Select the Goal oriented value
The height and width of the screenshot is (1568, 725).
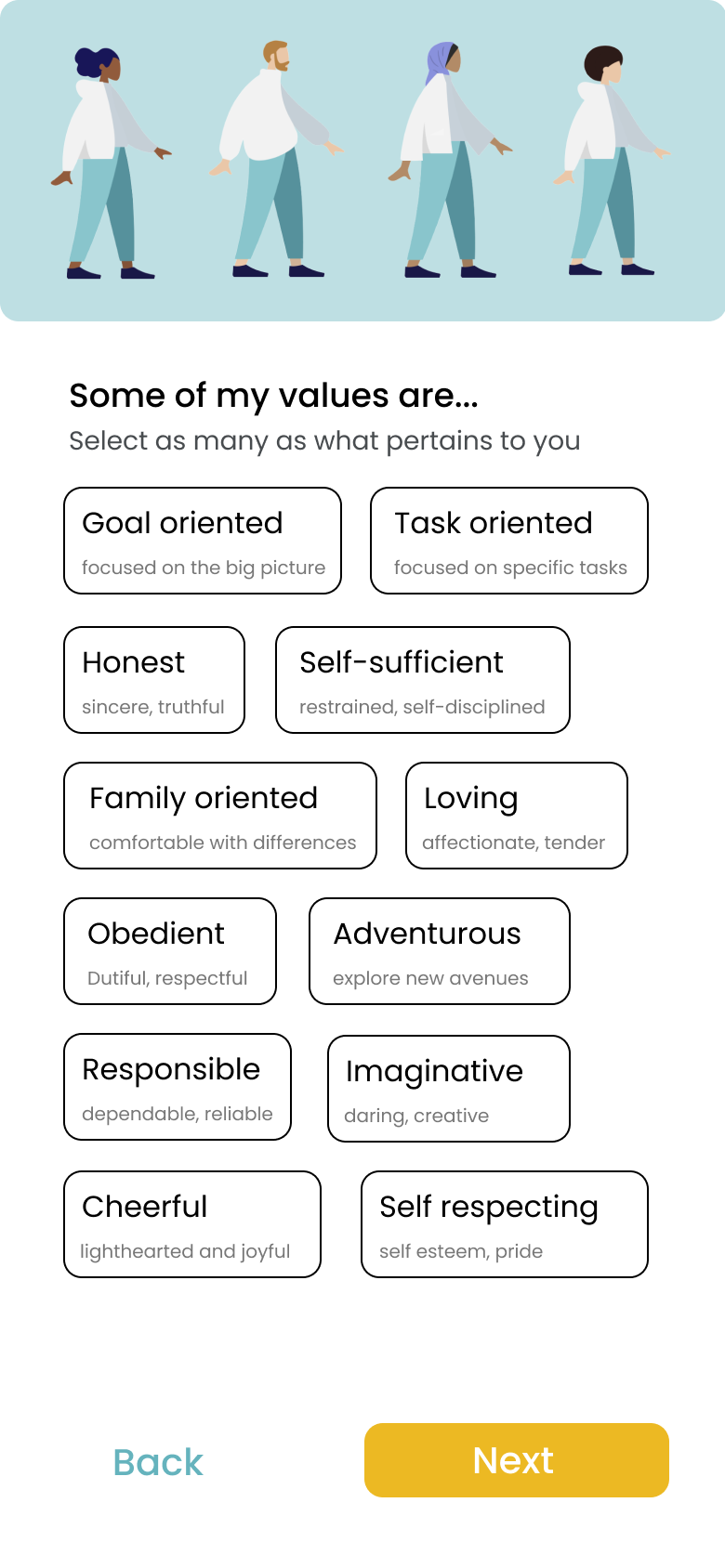pos(203,541)
